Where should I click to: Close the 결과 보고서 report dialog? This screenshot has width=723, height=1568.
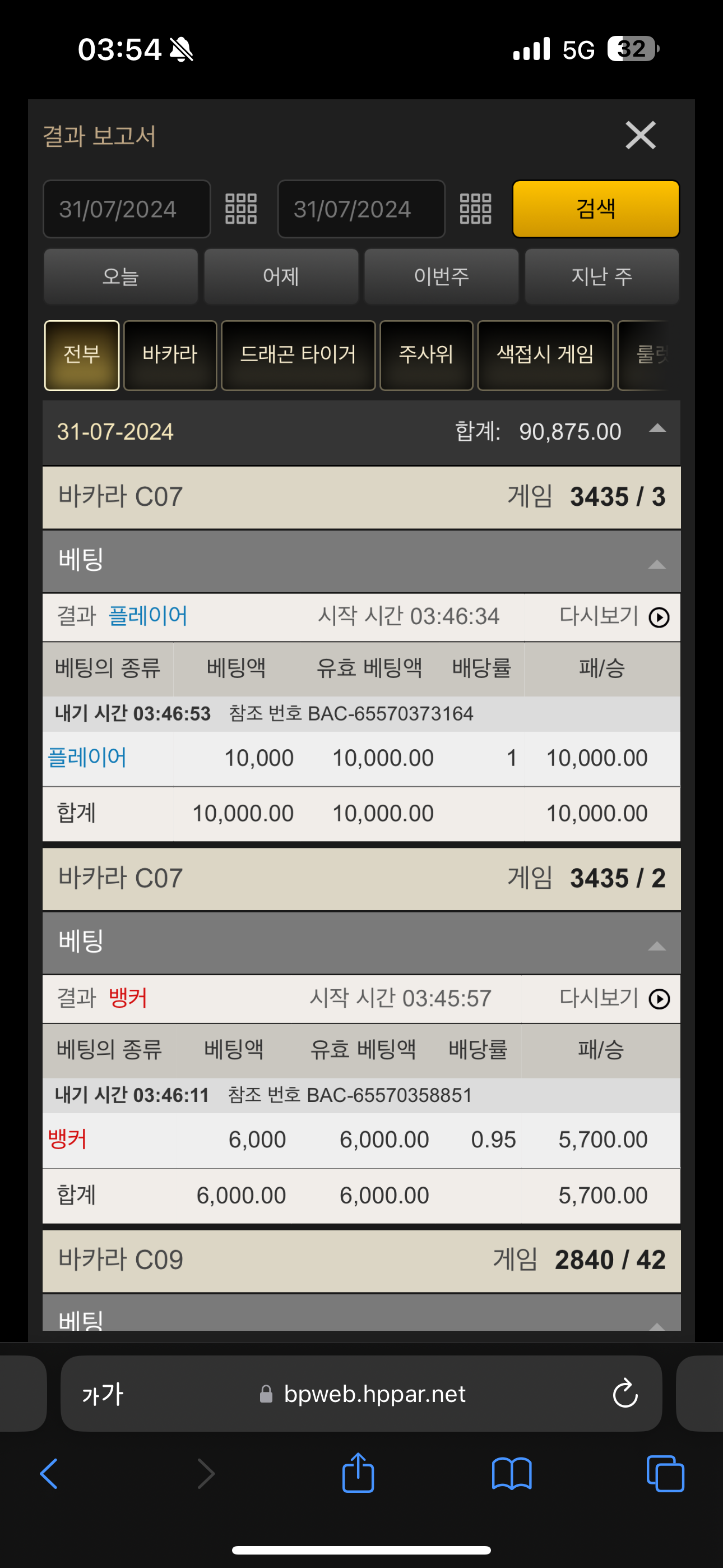coord(640,135)
